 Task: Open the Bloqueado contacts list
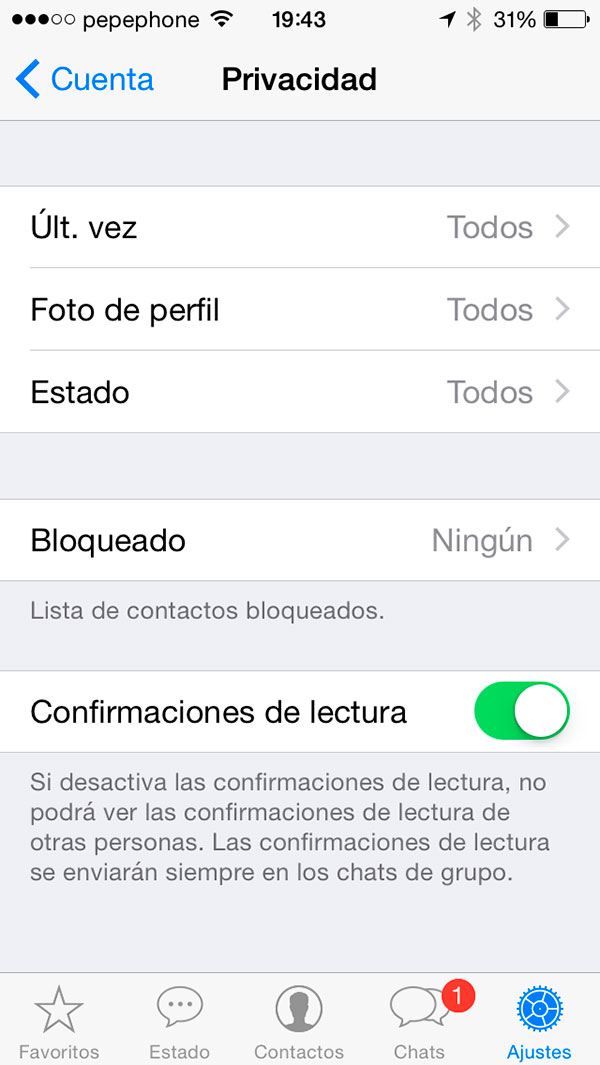[x=300, y=541]
